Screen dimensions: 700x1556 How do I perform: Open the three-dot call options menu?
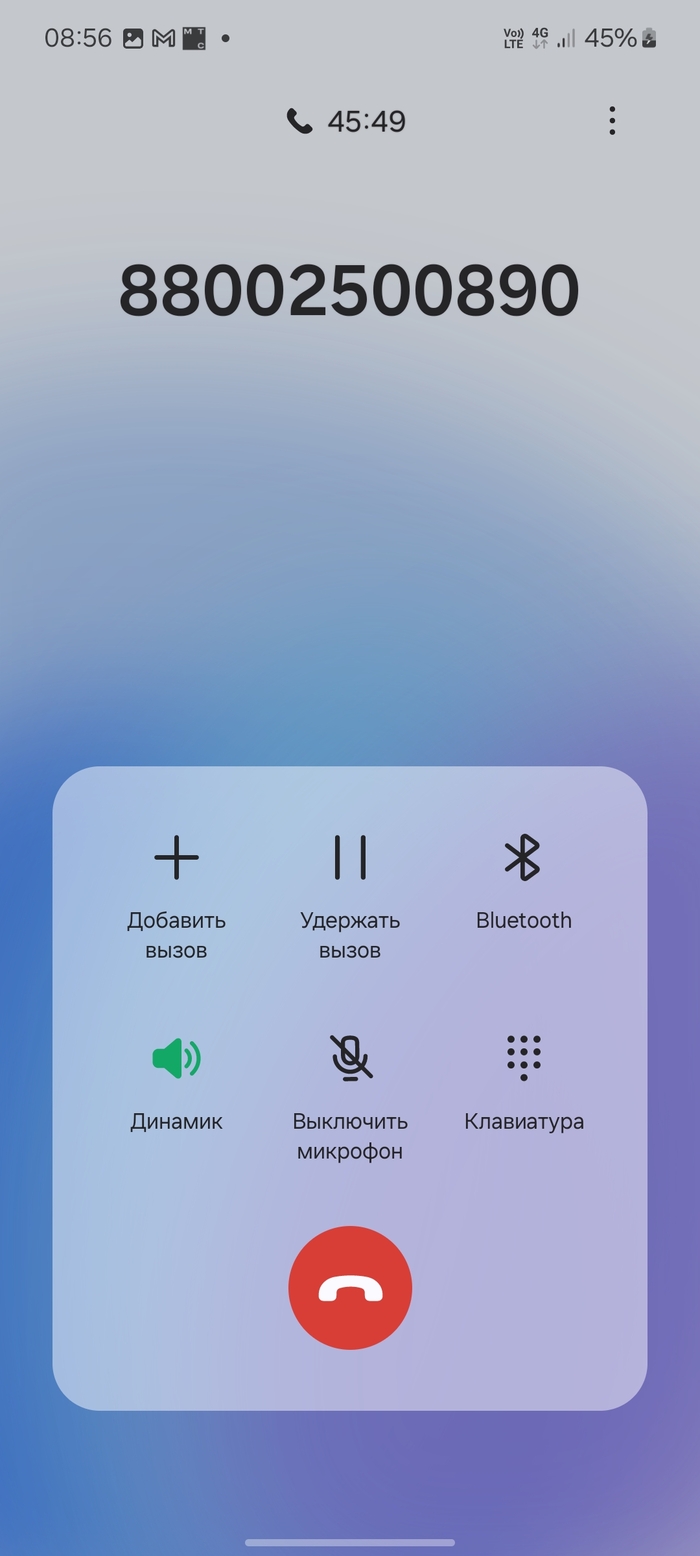point(612,121)
